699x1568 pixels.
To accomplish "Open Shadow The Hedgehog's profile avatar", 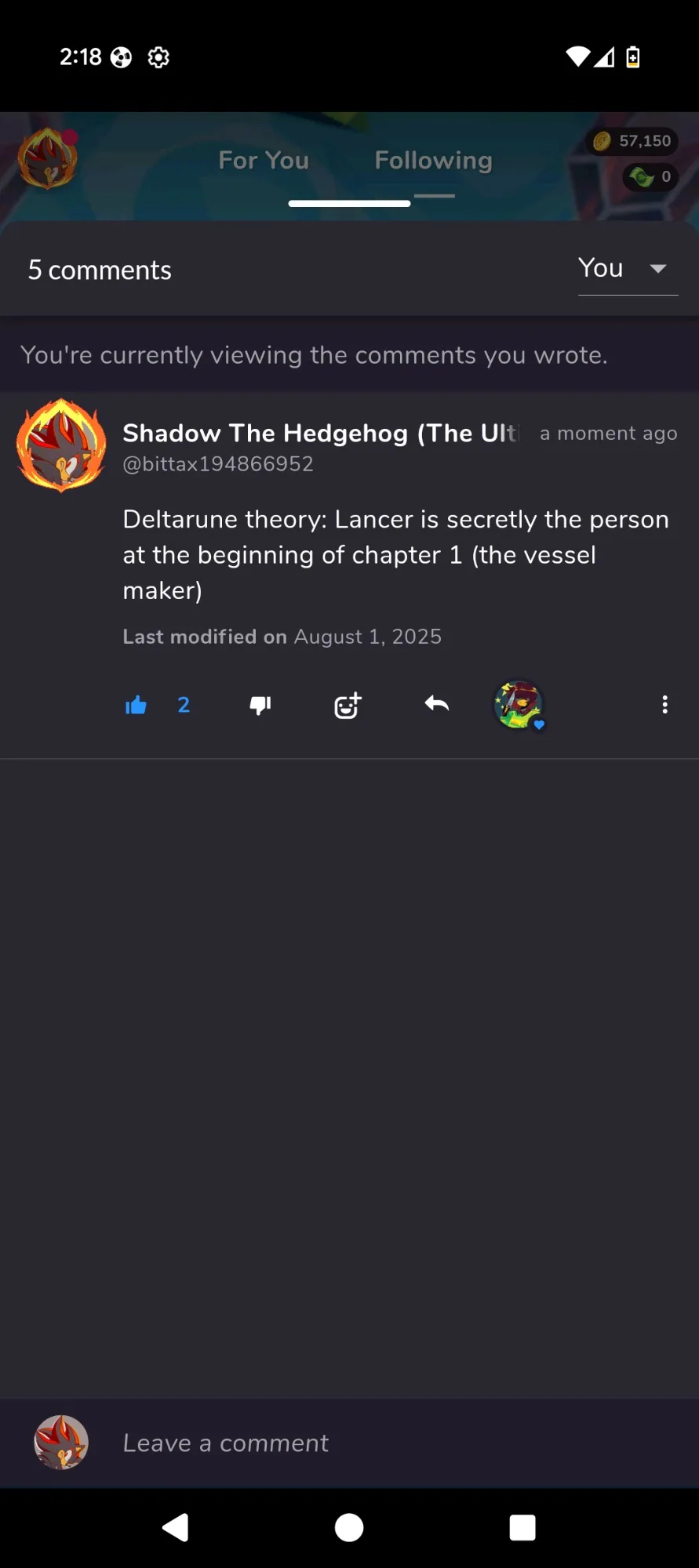I will [x=61, y=445].
